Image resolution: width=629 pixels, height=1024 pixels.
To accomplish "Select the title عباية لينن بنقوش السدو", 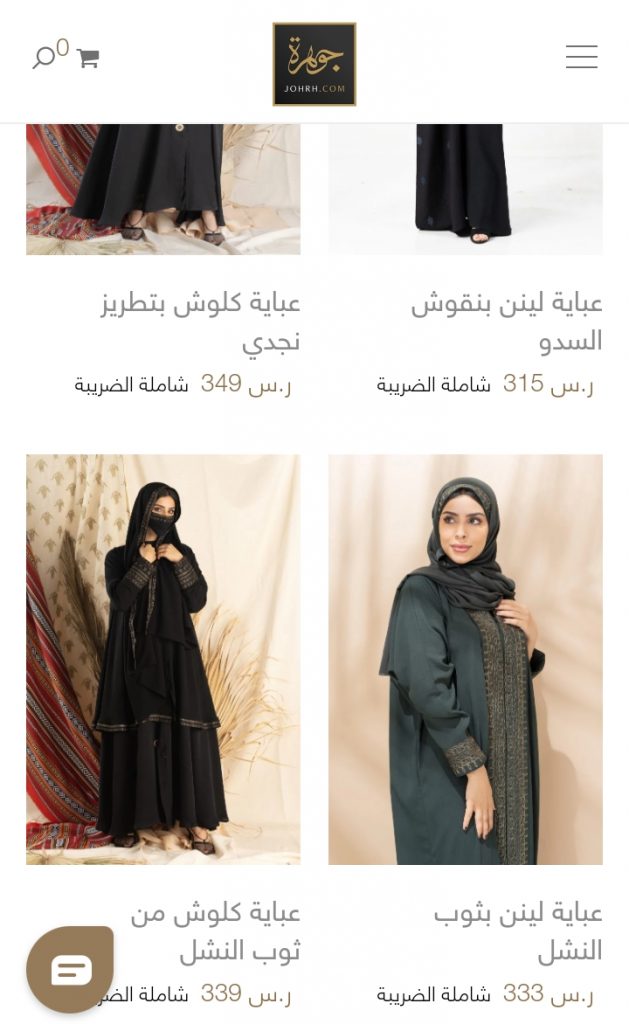I will (x=506, y=323).
